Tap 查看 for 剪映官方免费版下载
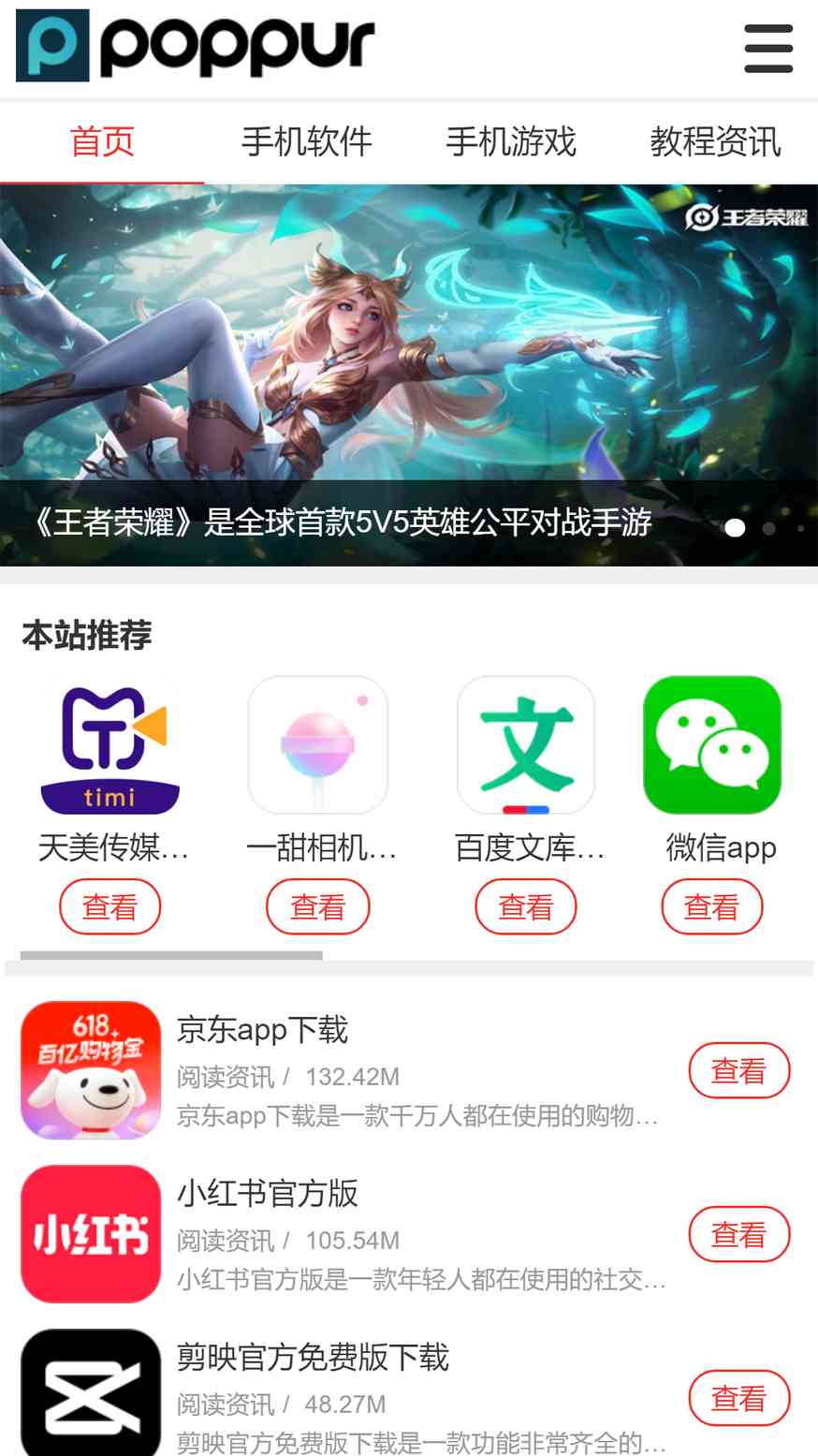Viewport: 818px width, 1456px height. pos(738,1398)
